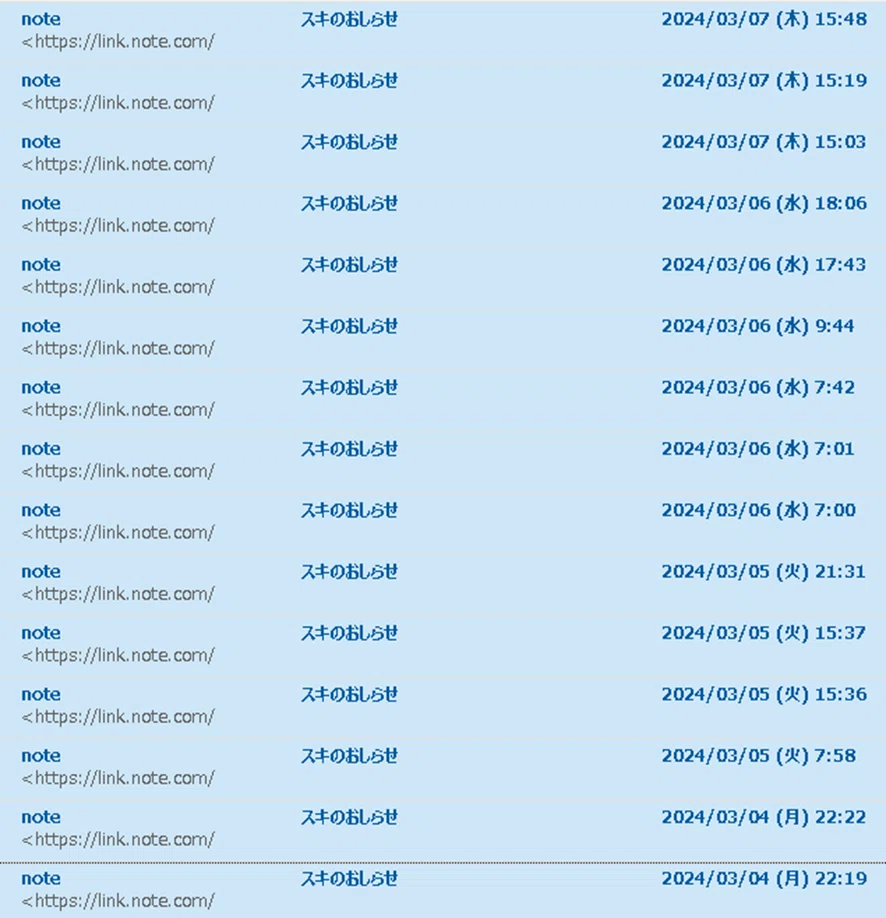View the note message dated 03/04 22:19
Screen dimensions: 886x918
(x=443, y=890)
